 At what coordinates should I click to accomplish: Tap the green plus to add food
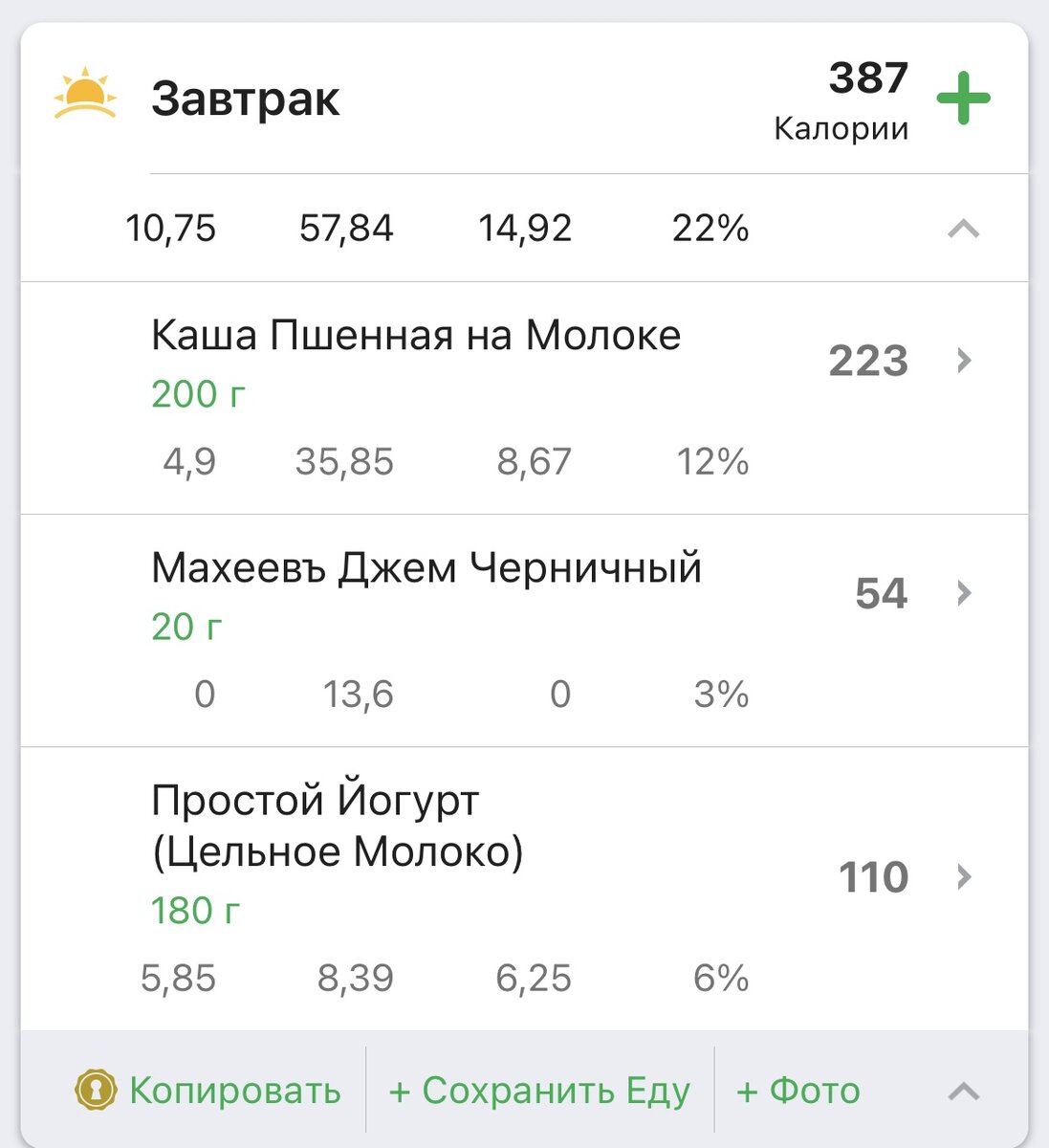(965, 96)
